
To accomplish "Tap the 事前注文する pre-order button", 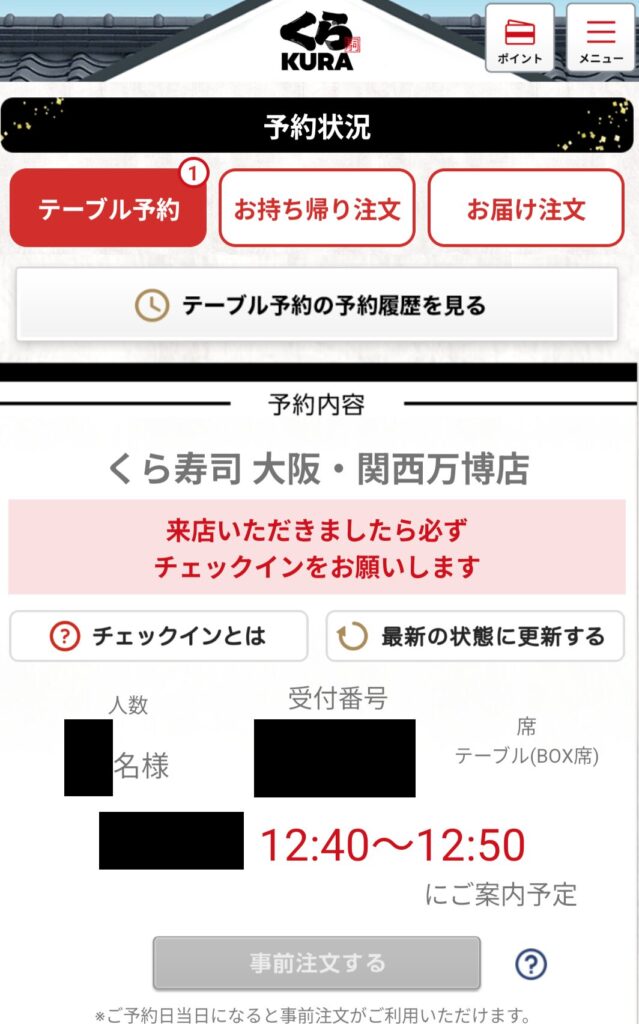I will [317, 963].
